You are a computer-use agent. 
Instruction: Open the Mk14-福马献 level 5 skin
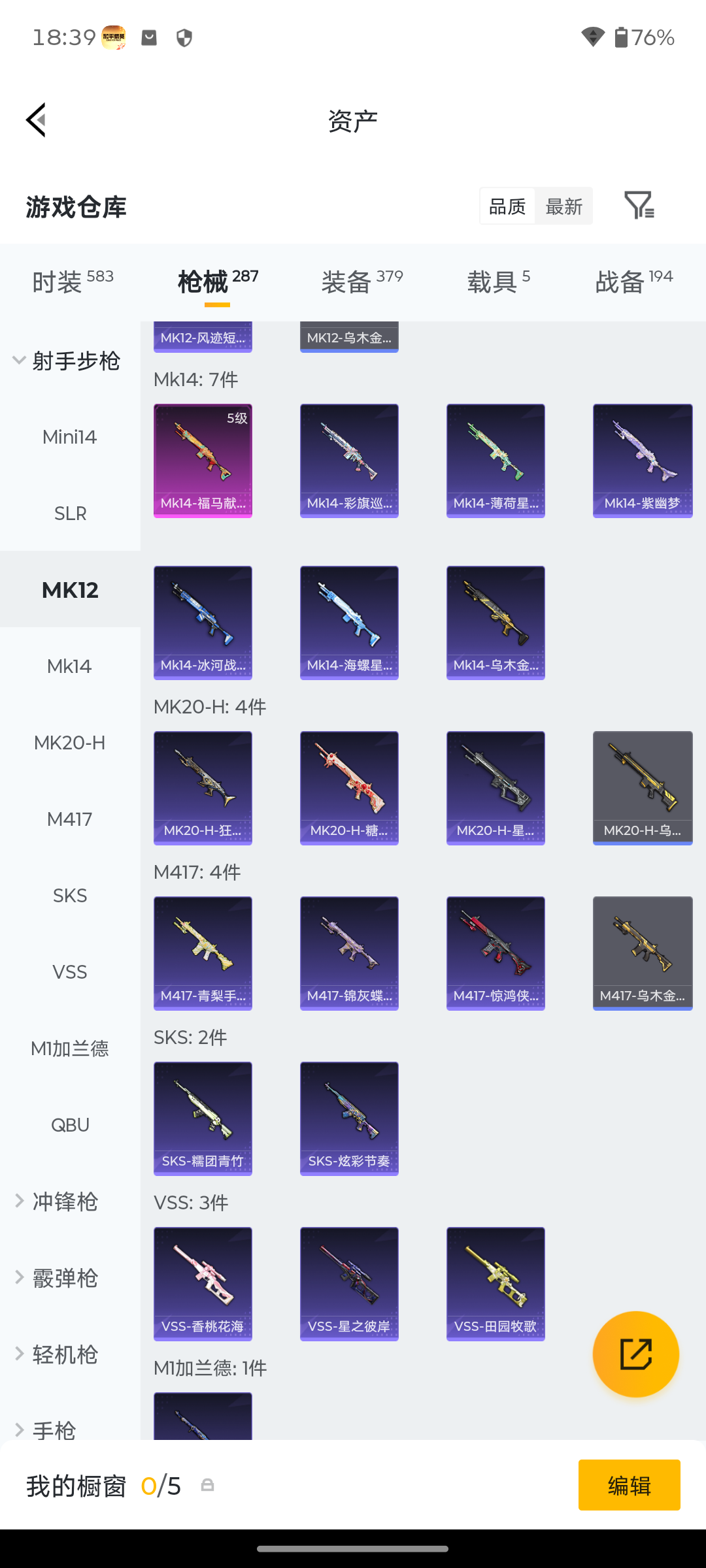coord(203,461)
